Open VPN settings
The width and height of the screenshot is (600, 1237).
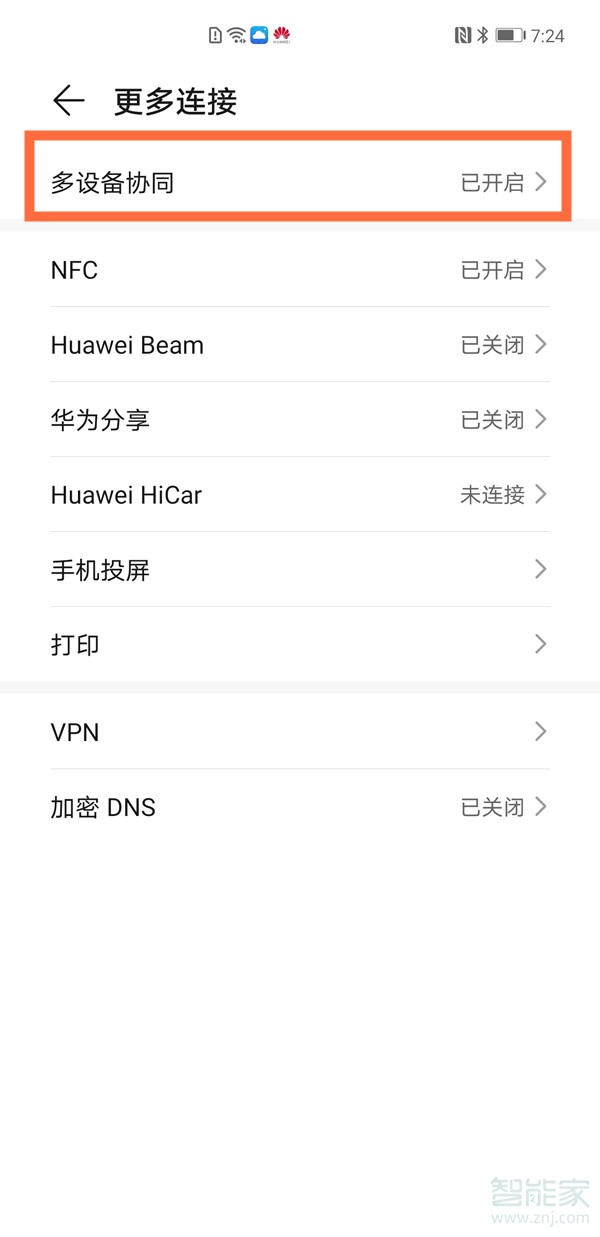click(x=300, y=732)
